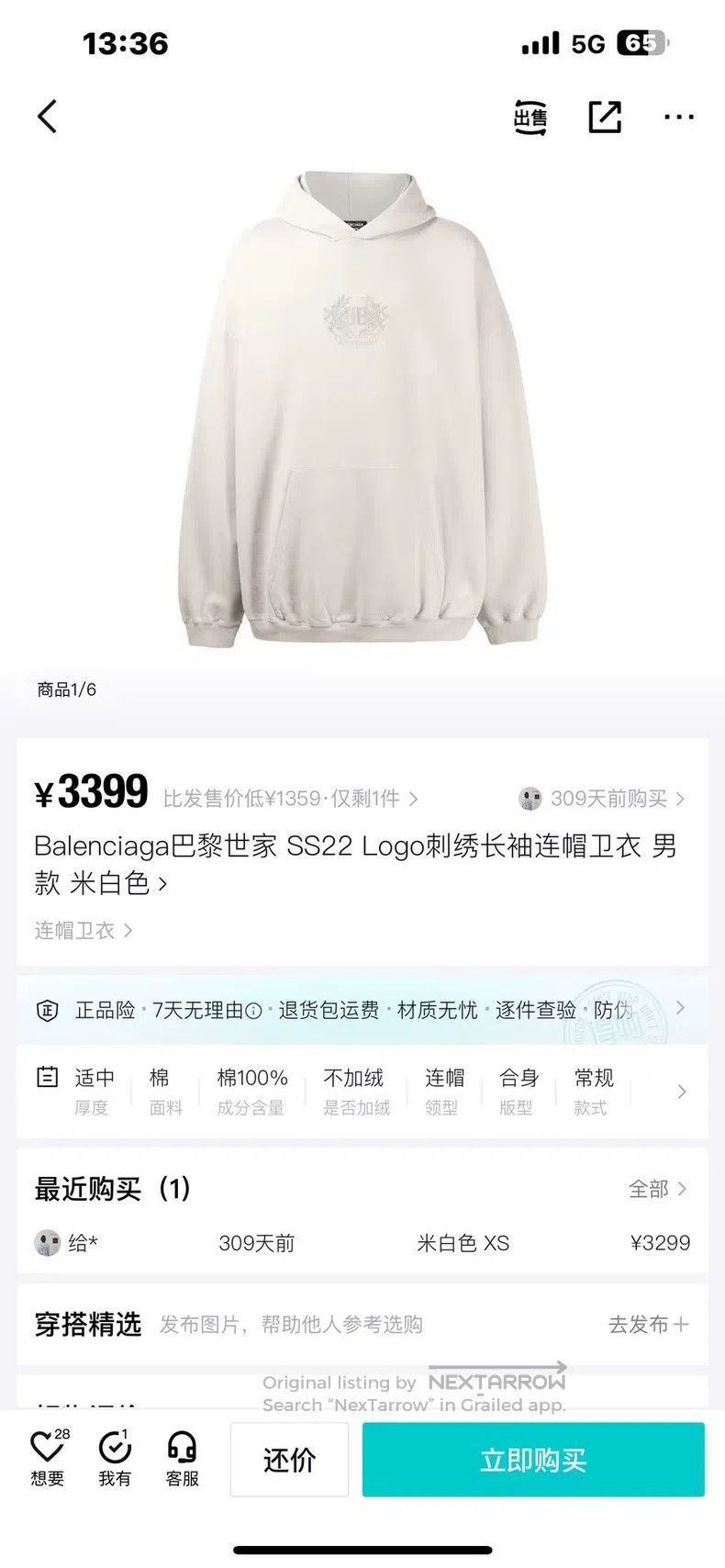
Task: View the 309天前购买 purchase record
Action: 602,799
